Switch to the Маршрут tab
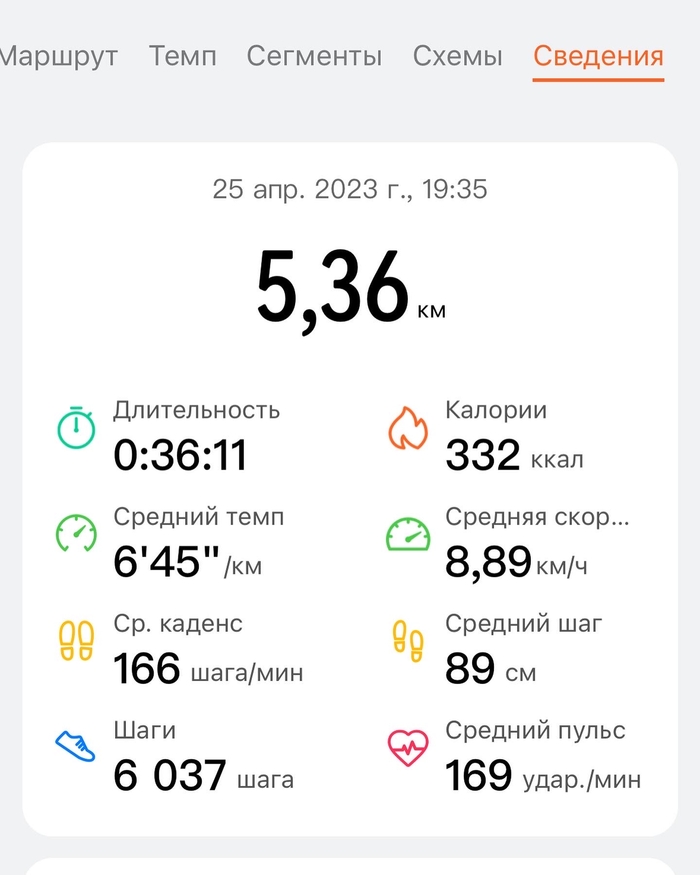Screen dimensions: 700x875 click(58, 56)
